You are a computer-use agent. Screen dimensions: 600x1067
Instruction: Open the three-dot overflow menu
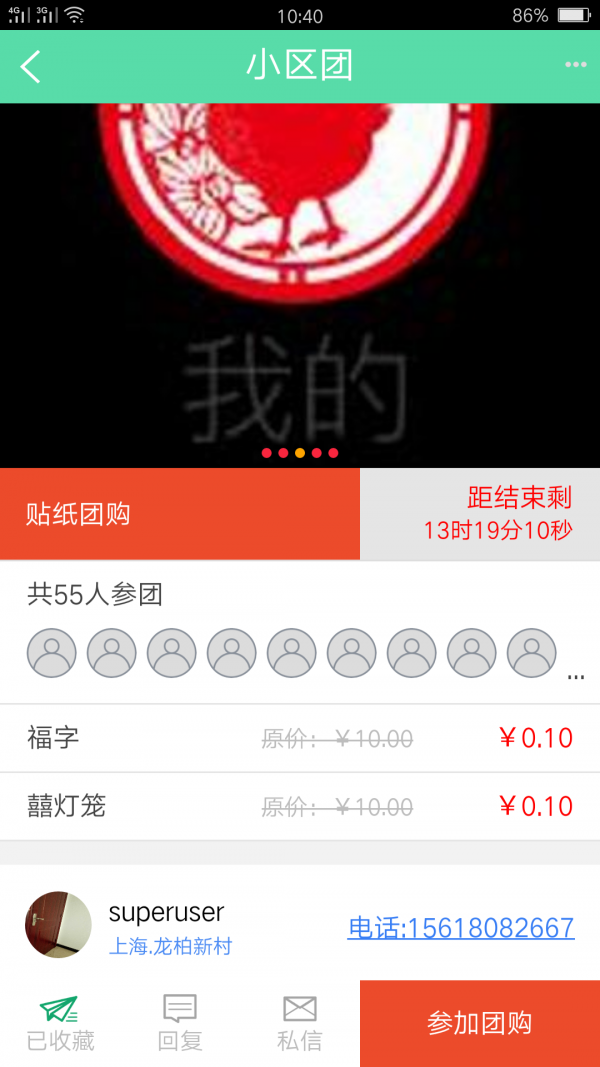(x=576, y=65)
